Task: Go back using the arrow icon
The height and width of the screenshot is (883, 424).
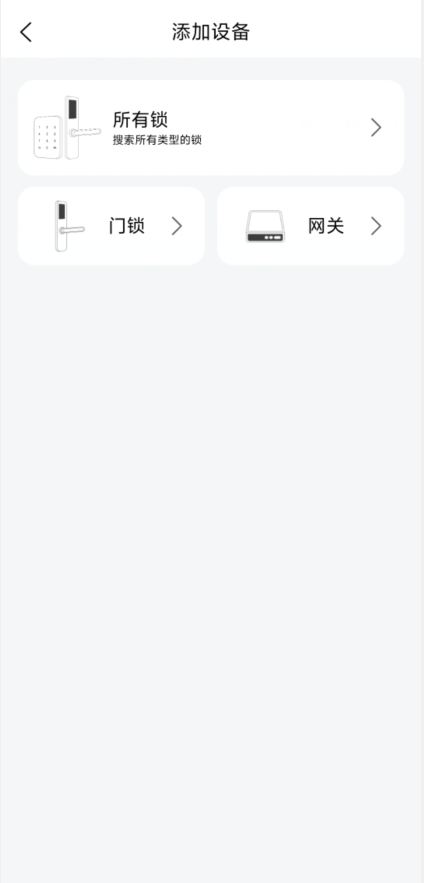Action: (x=26, y=32)
